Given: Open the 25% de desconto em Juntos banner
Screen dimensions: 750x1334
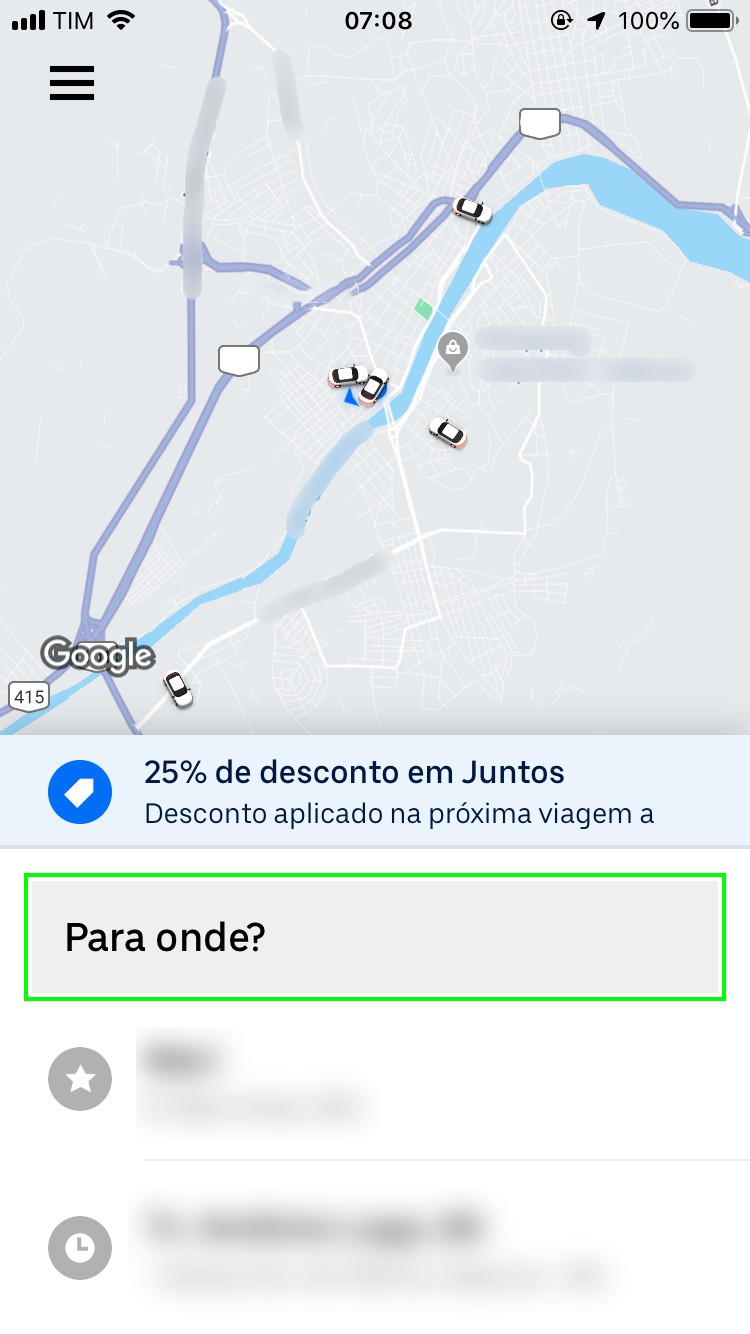Looking at the screenshot, I should pos(374,792).
